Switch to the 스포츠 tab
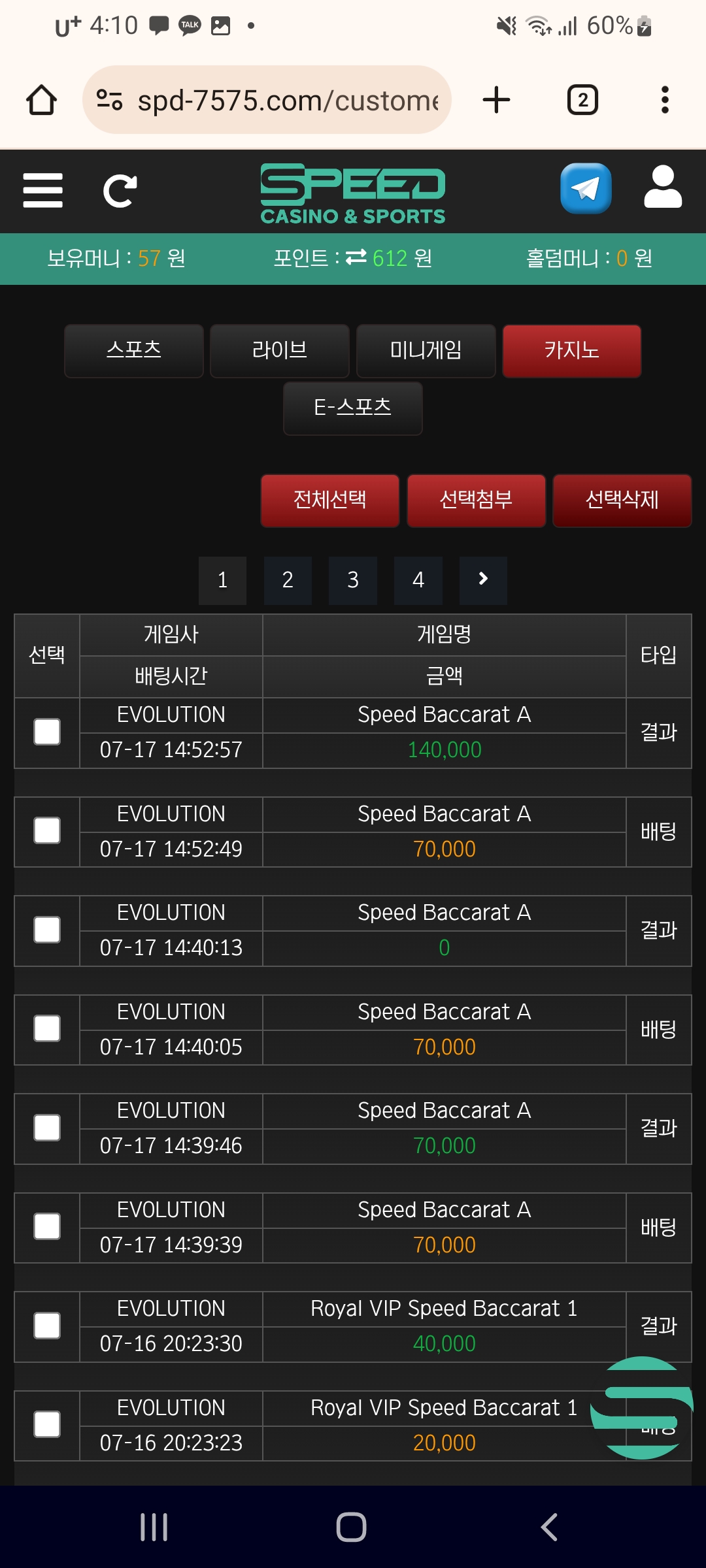This screenshot has width=706, height=1568. 134,351
